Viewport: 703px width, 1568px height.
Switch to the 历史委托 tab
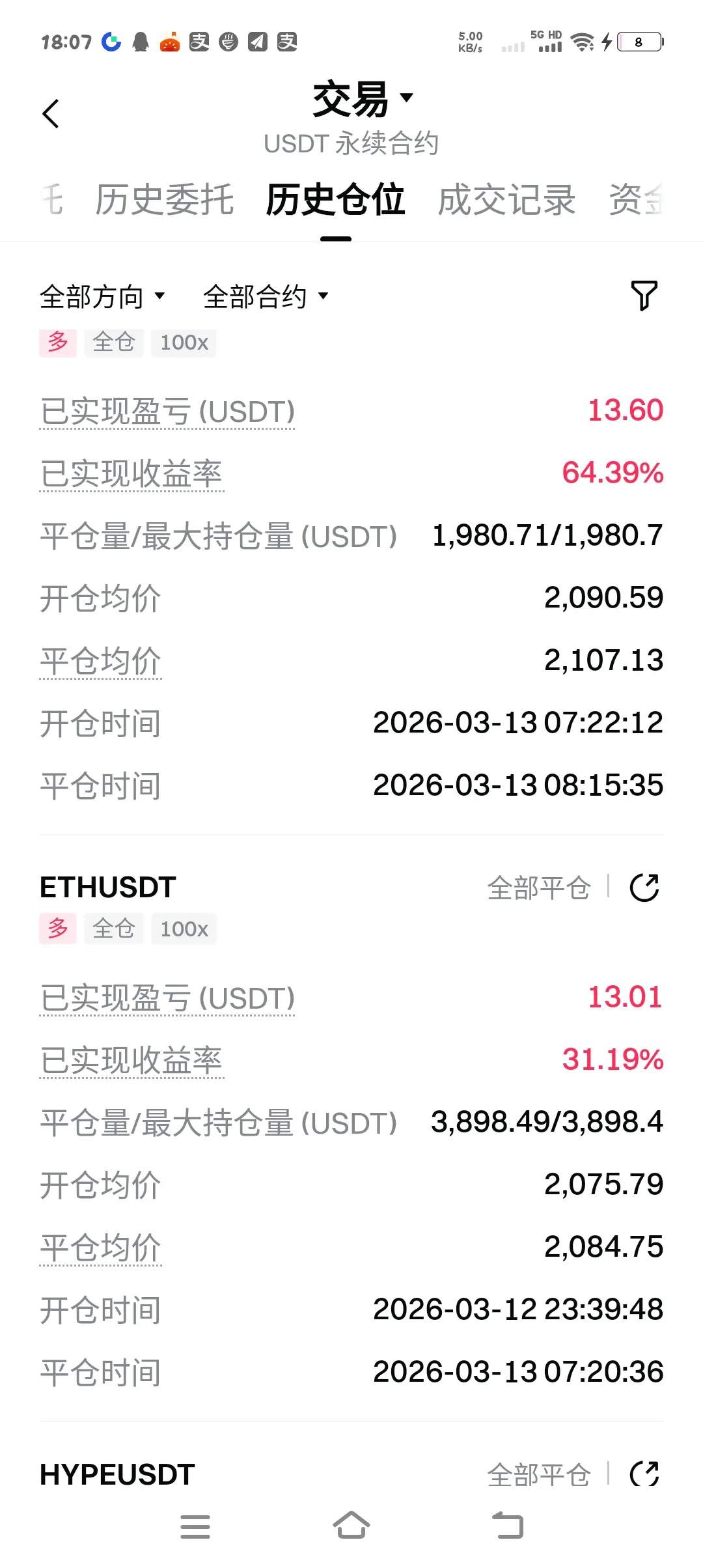click(x=164, y=199)
